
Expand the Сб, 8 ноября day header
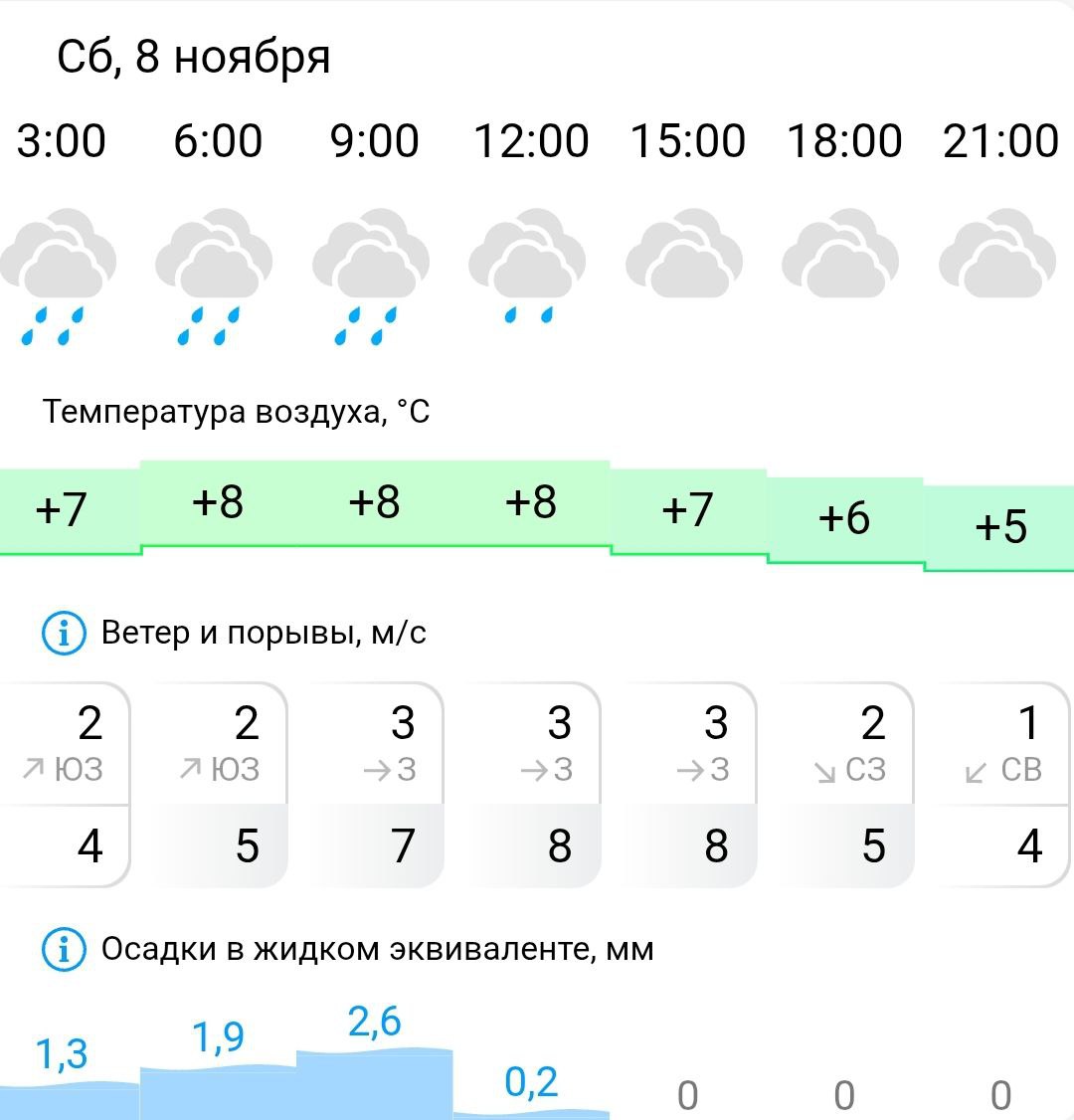click(195, 56)
